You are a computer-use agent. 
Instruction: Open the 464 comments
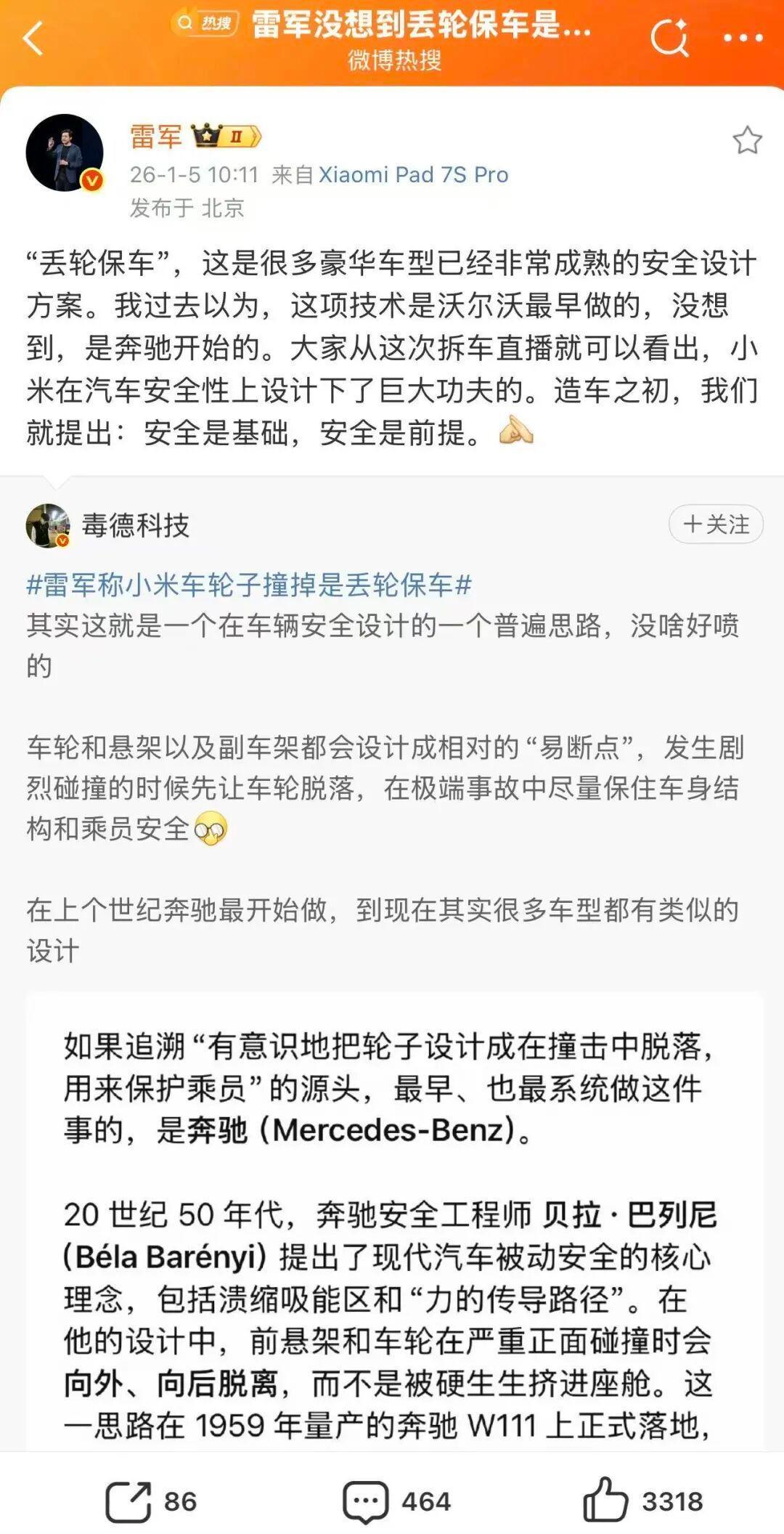(397, 1501)
